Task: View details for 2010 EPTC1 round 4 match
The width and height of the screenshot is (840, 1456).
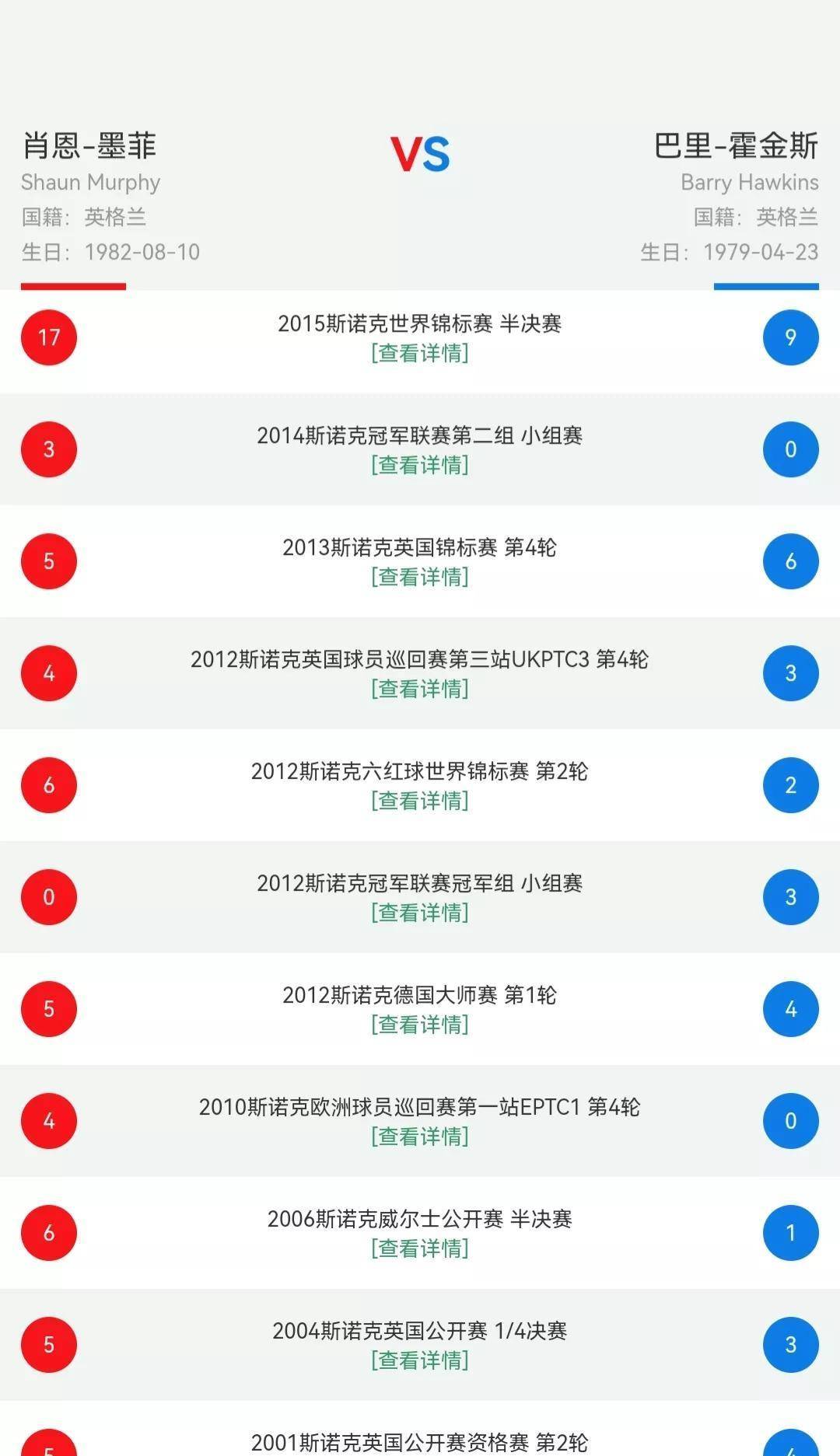Action: [420, 1137]
